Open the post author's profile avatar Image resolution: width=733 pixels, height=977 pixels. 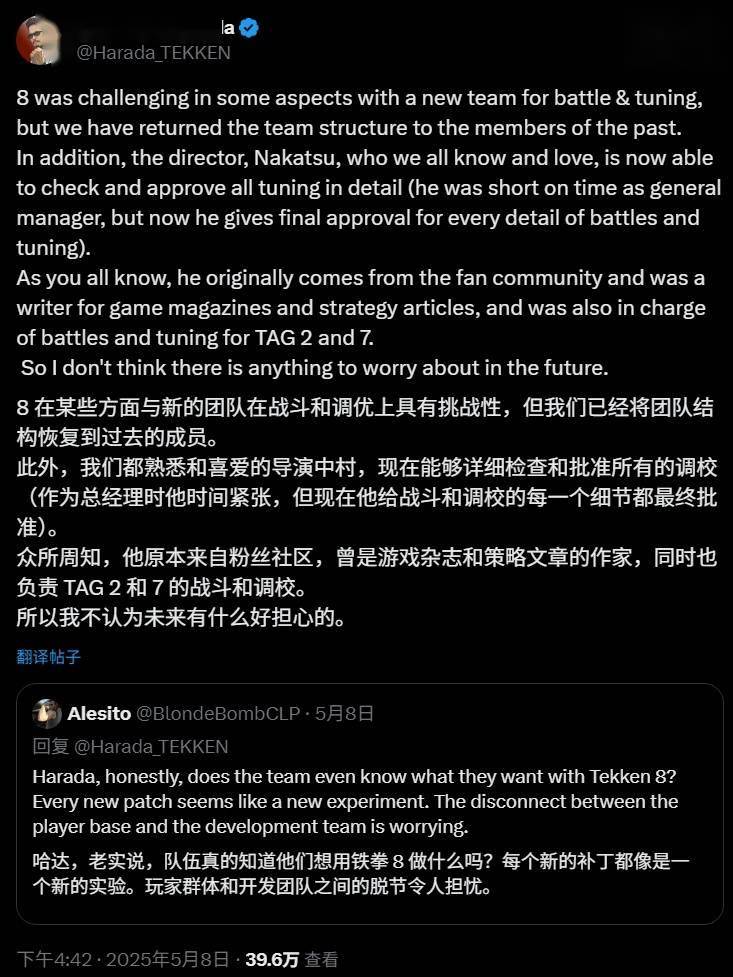point(39,41)
